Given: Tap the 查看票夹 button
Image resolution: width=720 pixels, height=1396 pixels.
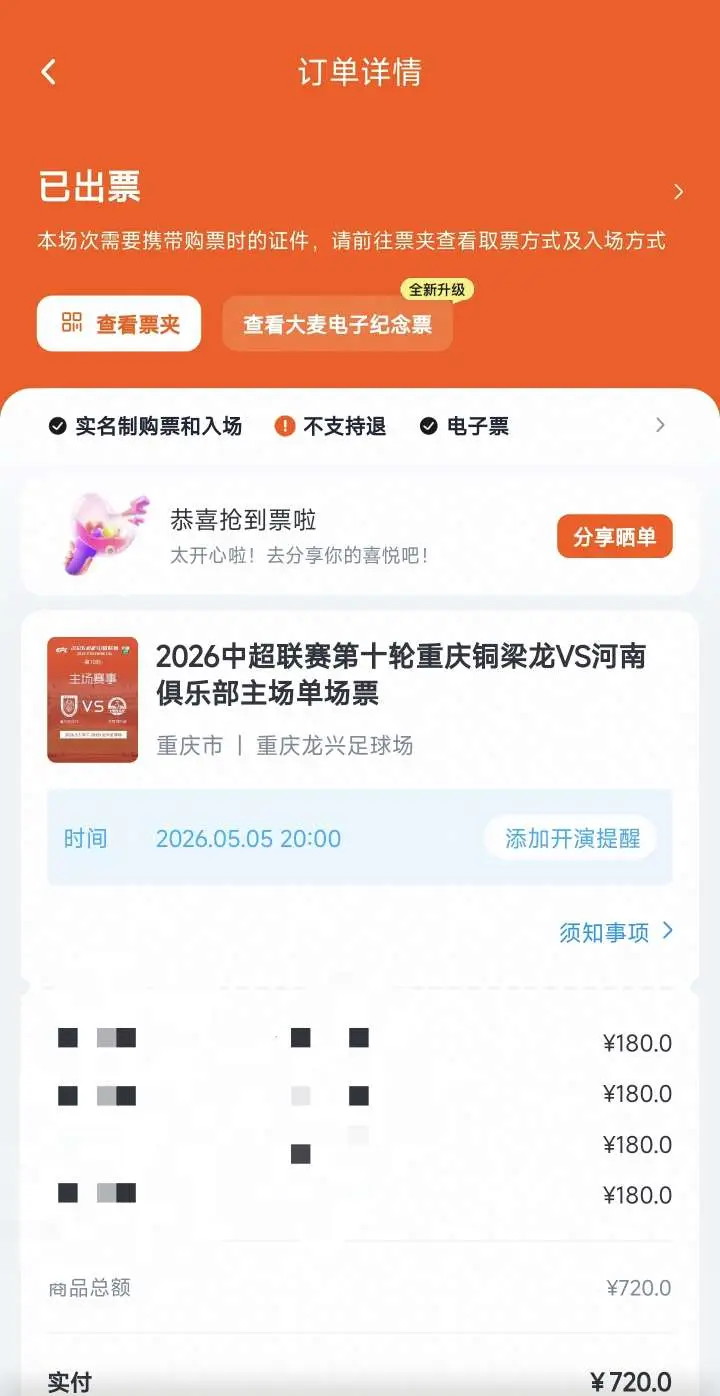Looking at the screenshot, I should coord(119,323).
